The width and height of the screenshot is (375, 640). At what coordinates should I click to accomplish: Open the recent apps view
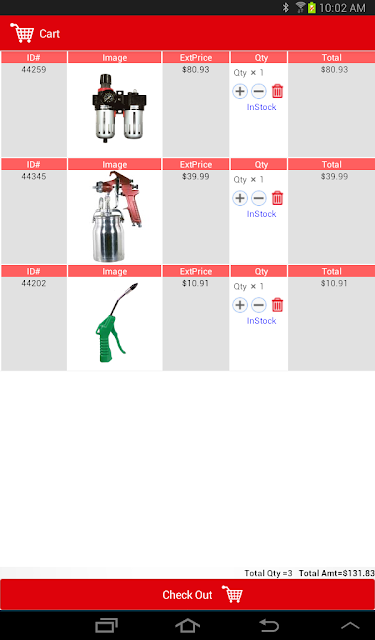point(106,625)
